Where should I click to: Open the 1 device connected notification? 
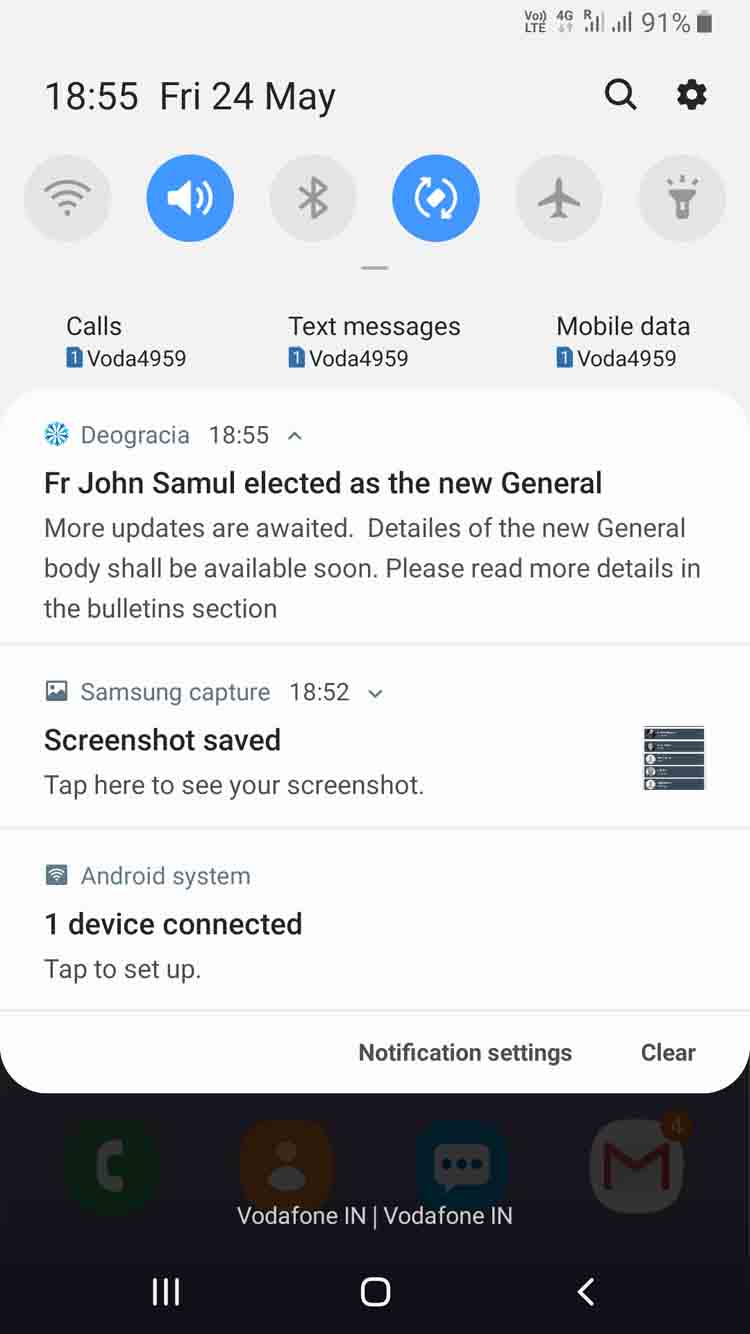375,921
